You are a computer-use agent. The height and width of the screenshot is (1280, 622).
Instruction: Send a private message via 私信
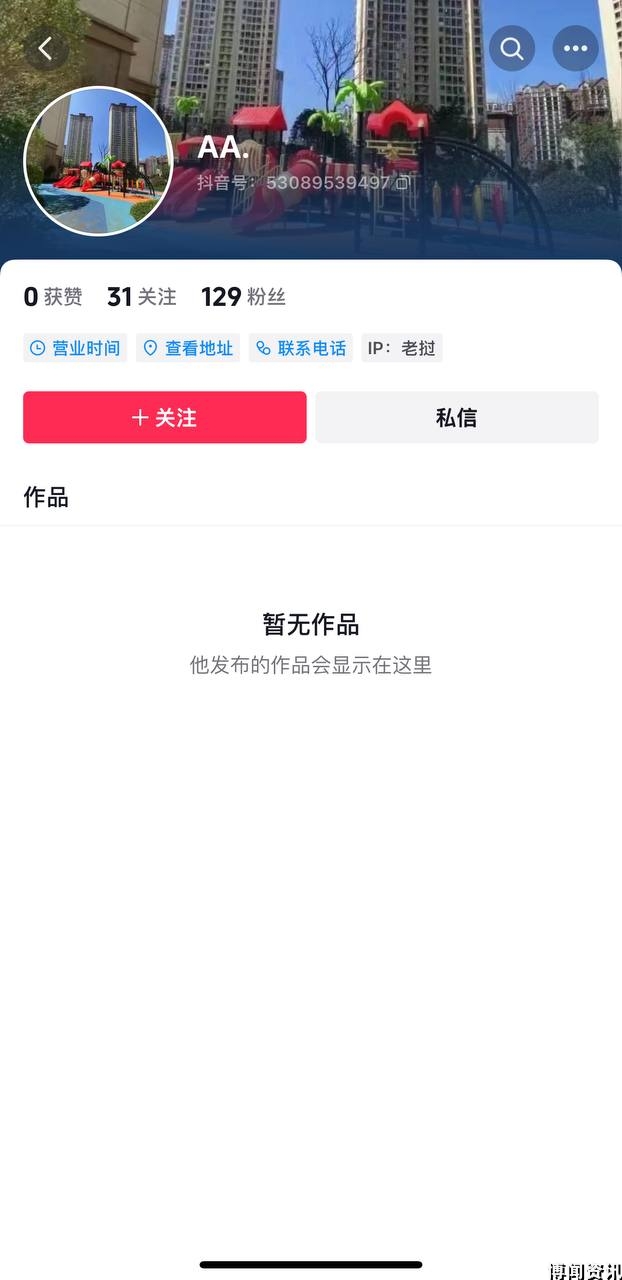(457, 417)
